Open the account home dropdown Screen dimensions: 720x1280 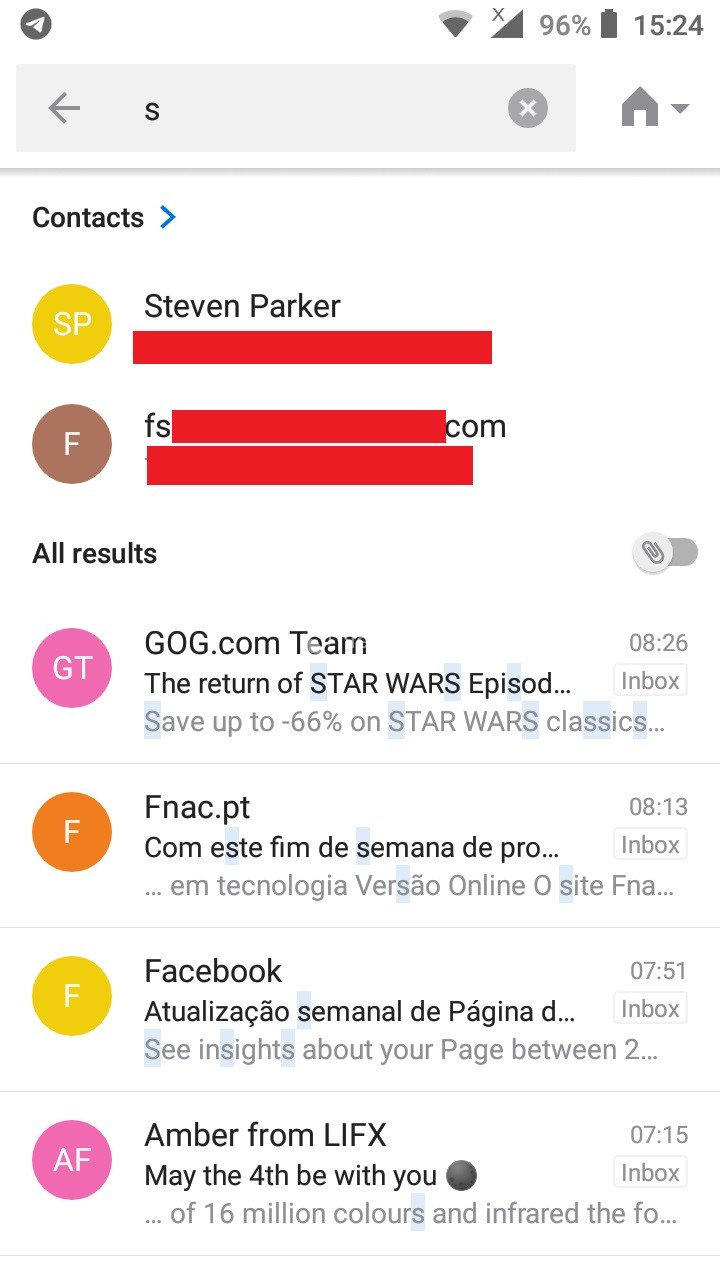pos(655,108)
